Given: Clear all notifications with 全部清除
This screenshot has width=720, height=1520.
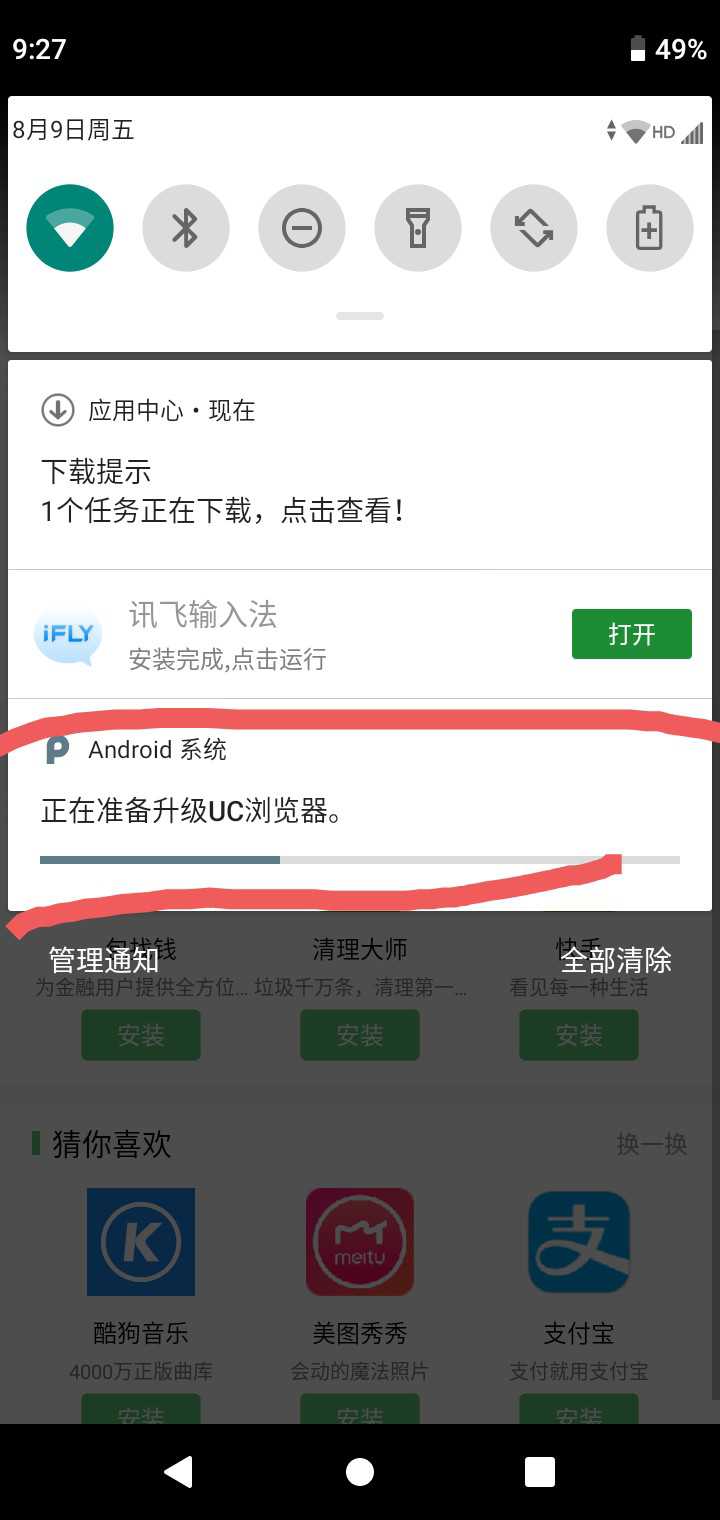Looking at the screenshot, I should tap(616, 960).
